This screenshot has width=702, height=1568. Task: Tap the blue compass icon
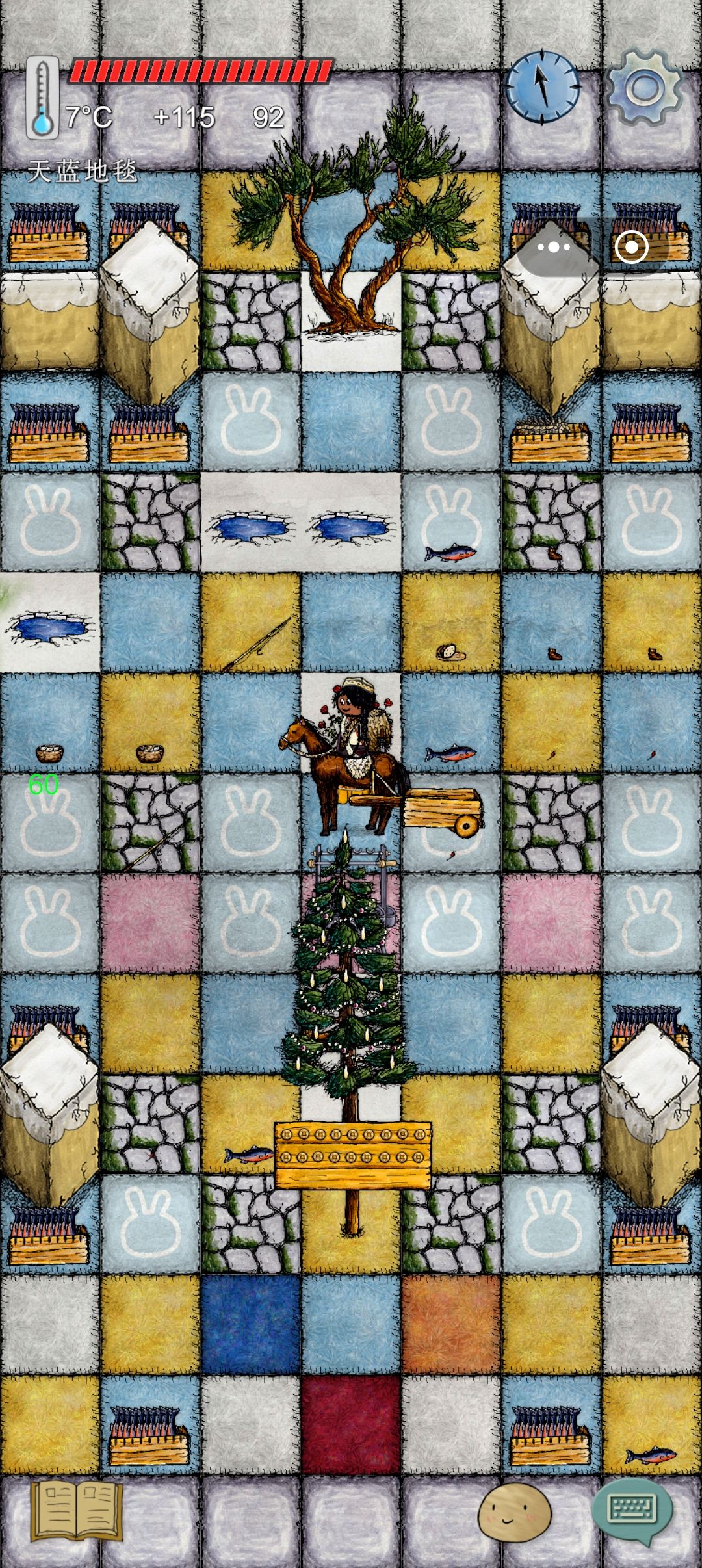coord(543,88)
